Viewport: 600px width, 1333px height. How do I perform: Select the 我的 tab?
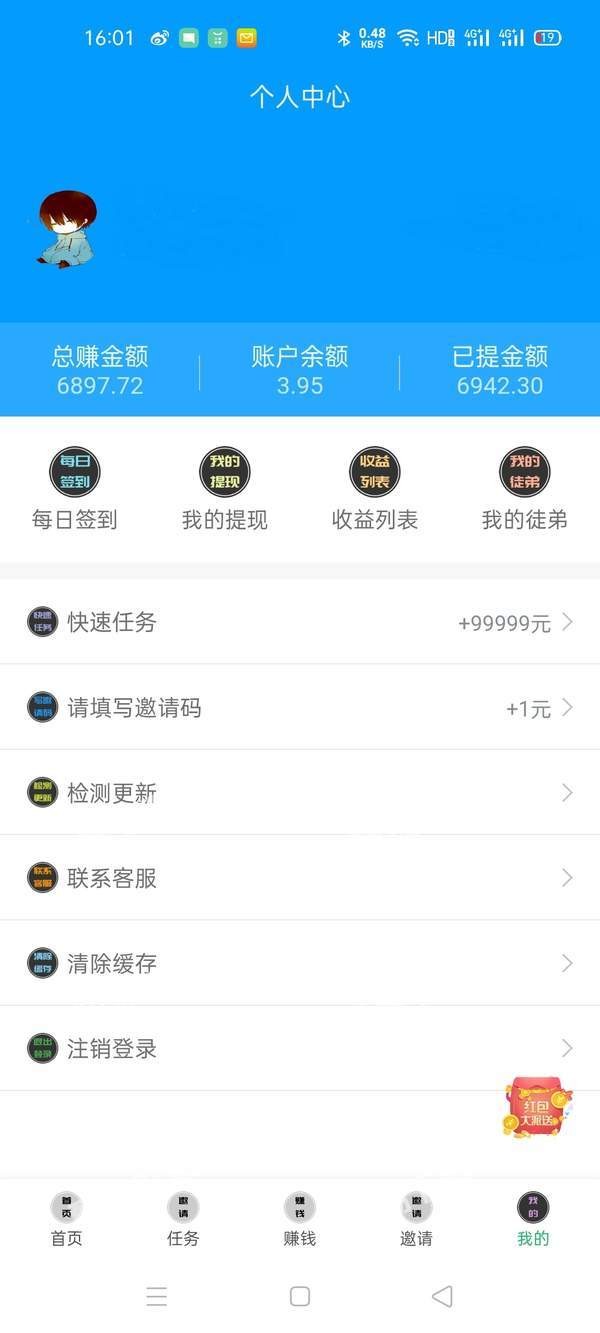533,1219
